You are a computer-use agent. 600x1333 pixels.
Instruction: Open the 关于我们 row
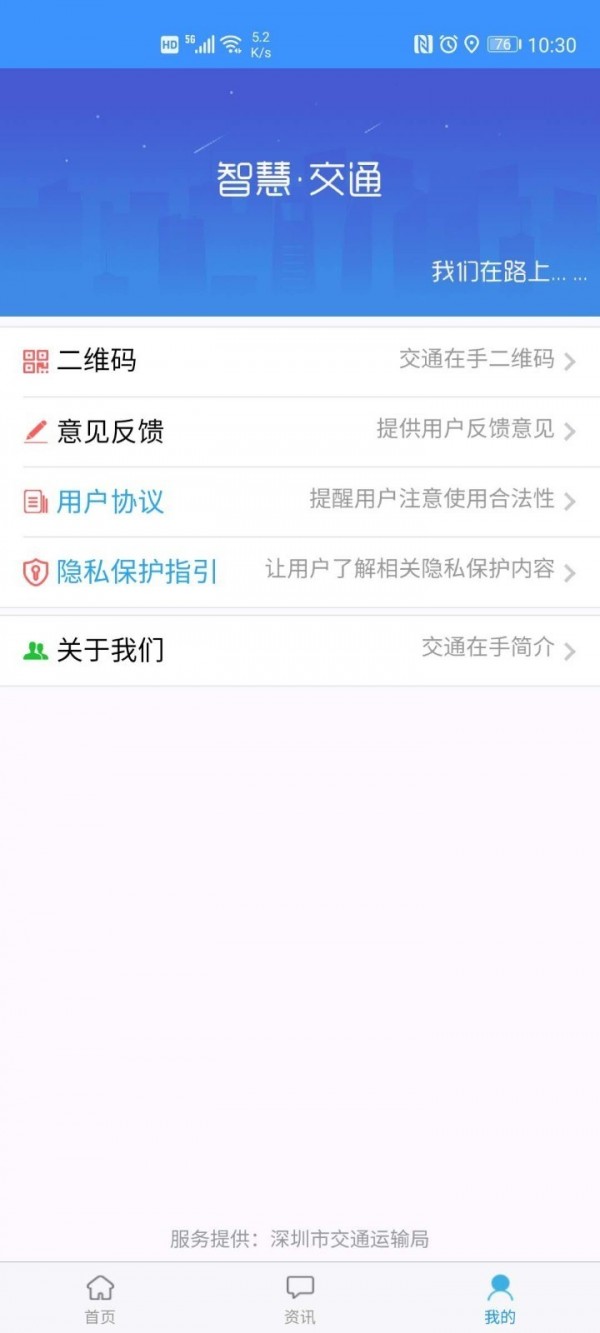coord(300,650)
